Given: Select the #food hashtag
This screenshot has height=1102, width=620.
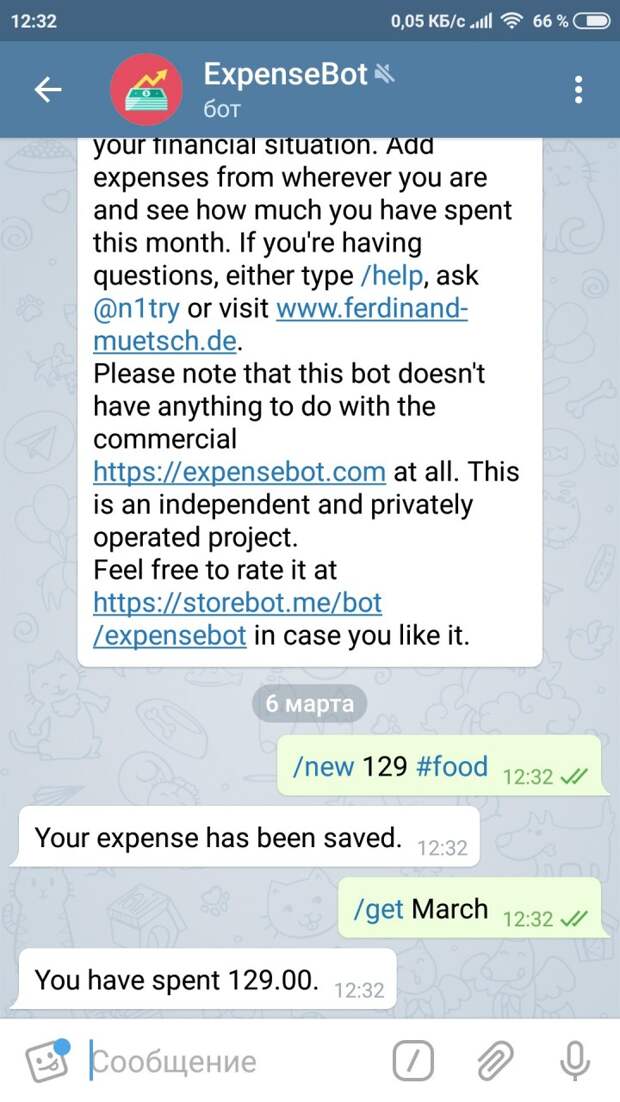Looking at the screenshot, I should coord(452,766).
